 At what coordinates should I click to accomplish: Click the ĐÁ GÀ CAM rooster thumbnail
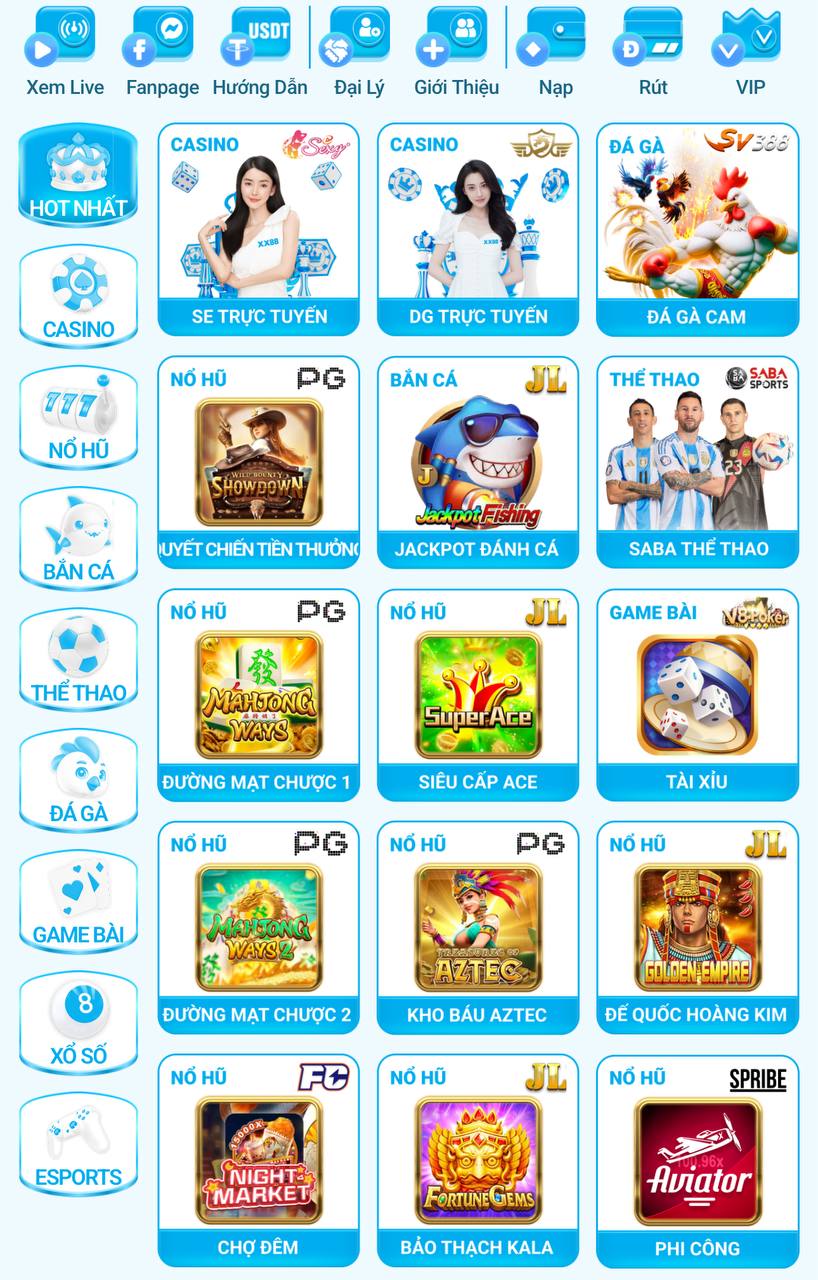[x=697, y=225]
